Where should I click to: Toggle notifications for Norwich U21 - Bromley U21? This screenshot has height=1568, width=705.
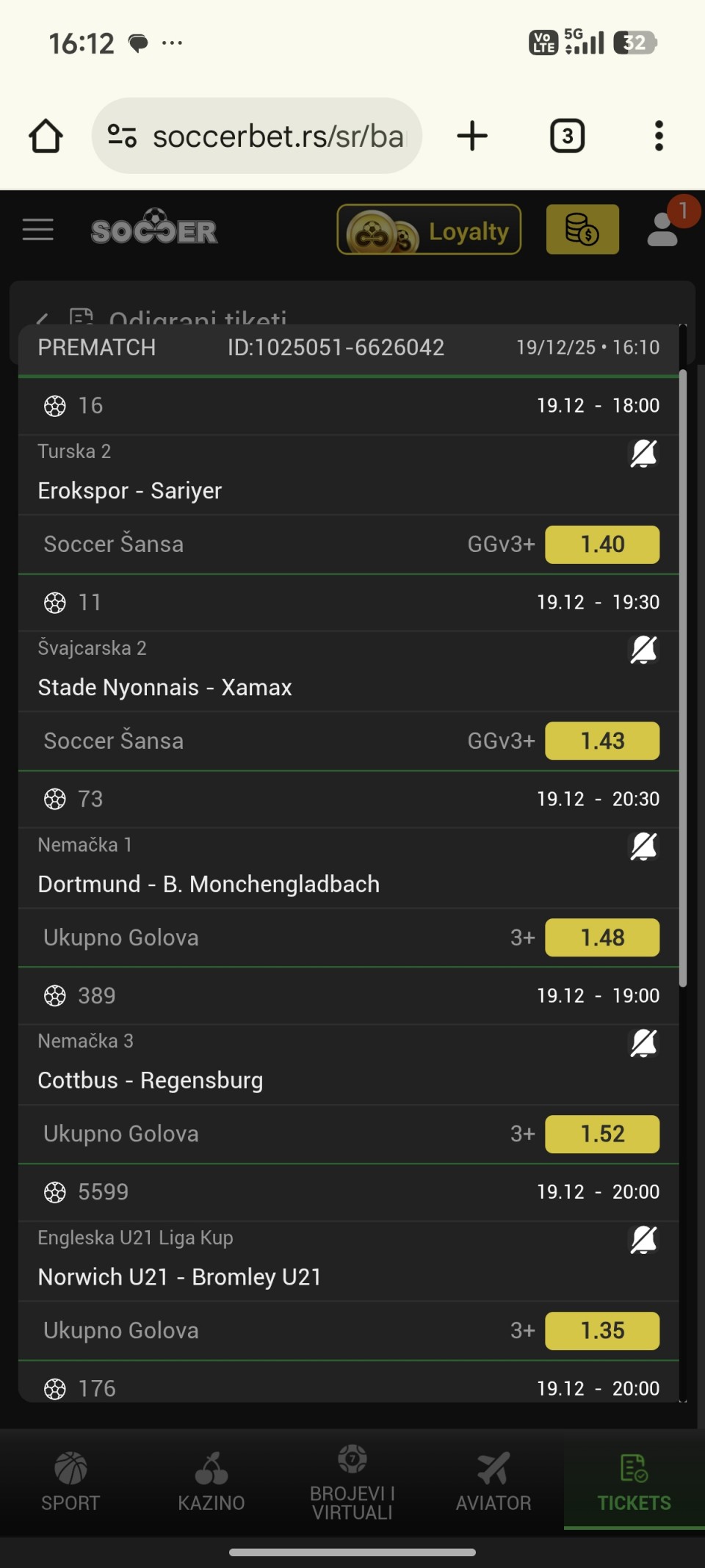pyautogui.click(x=643, y=1240)
